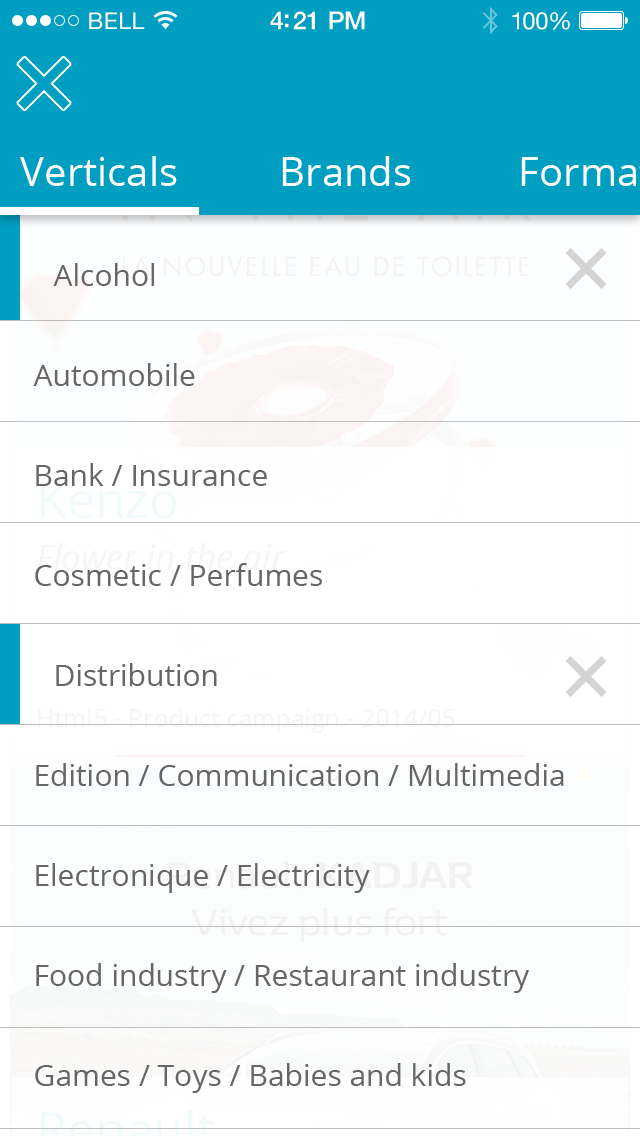This screenshot has height=1136, width=640.
Task: Select Food industry / Restaurant industry
Action: [x=320, y=977]
